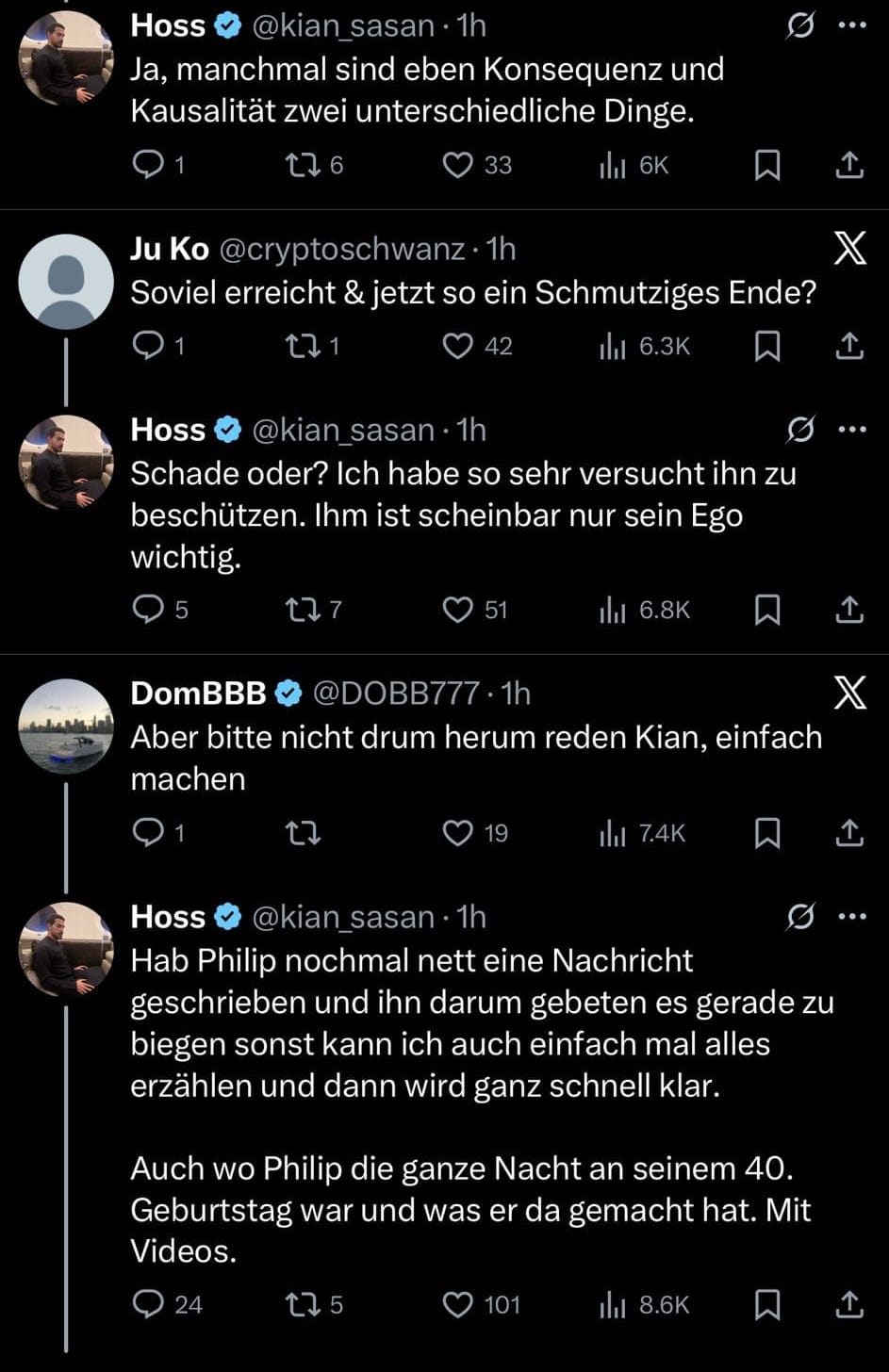Reply to Hoss's tweet about Philip's Geburtstag
889x1372 pixels.
(x=148, y=1304)
